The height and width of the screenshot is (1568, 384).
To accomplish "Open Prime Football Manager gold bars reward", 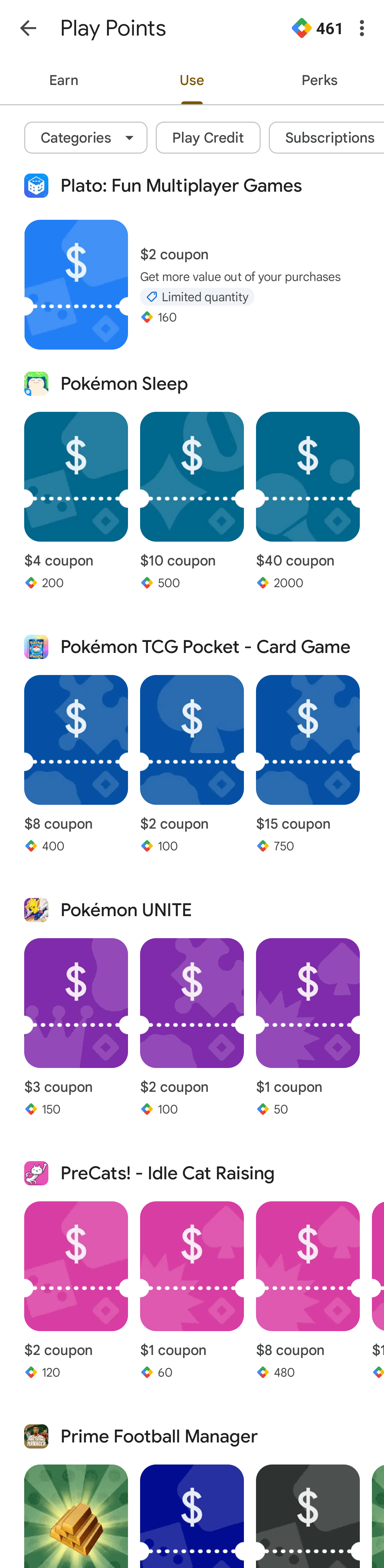I will [x=76, y=1516].
